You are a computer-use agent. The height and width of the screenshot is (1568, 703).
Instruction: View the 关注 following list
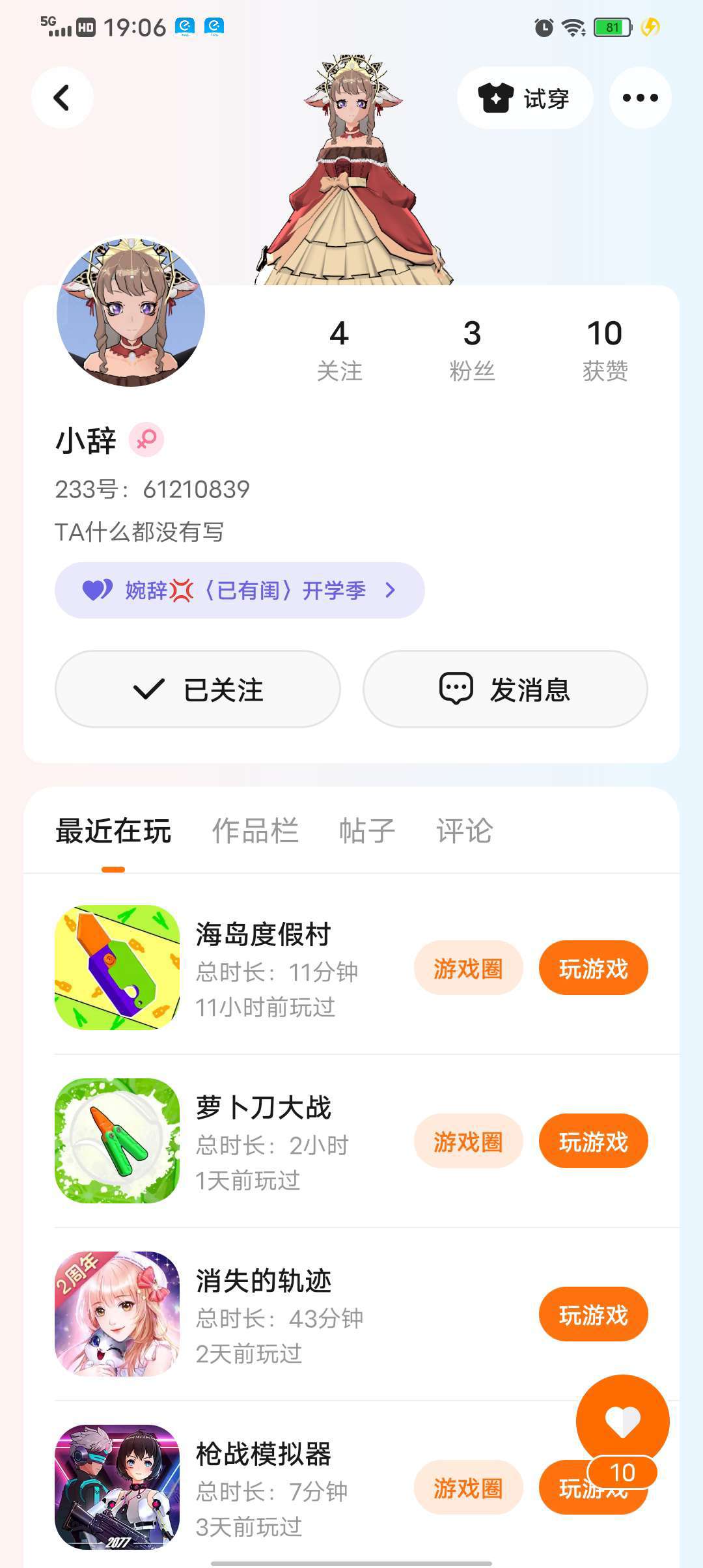339,350
